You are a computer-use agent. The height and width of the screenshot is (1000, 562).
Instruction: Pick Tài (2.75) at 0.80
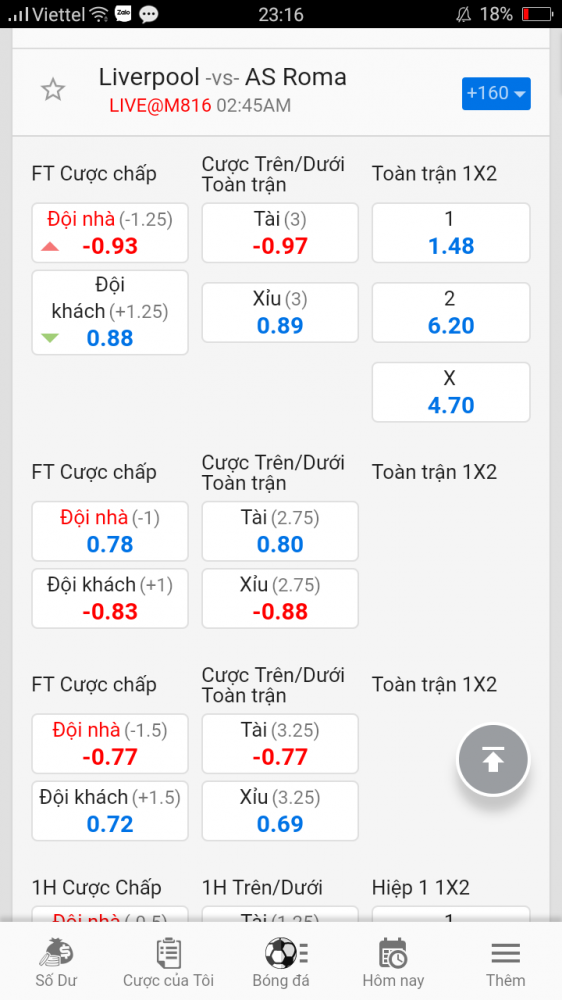point(280,531)
